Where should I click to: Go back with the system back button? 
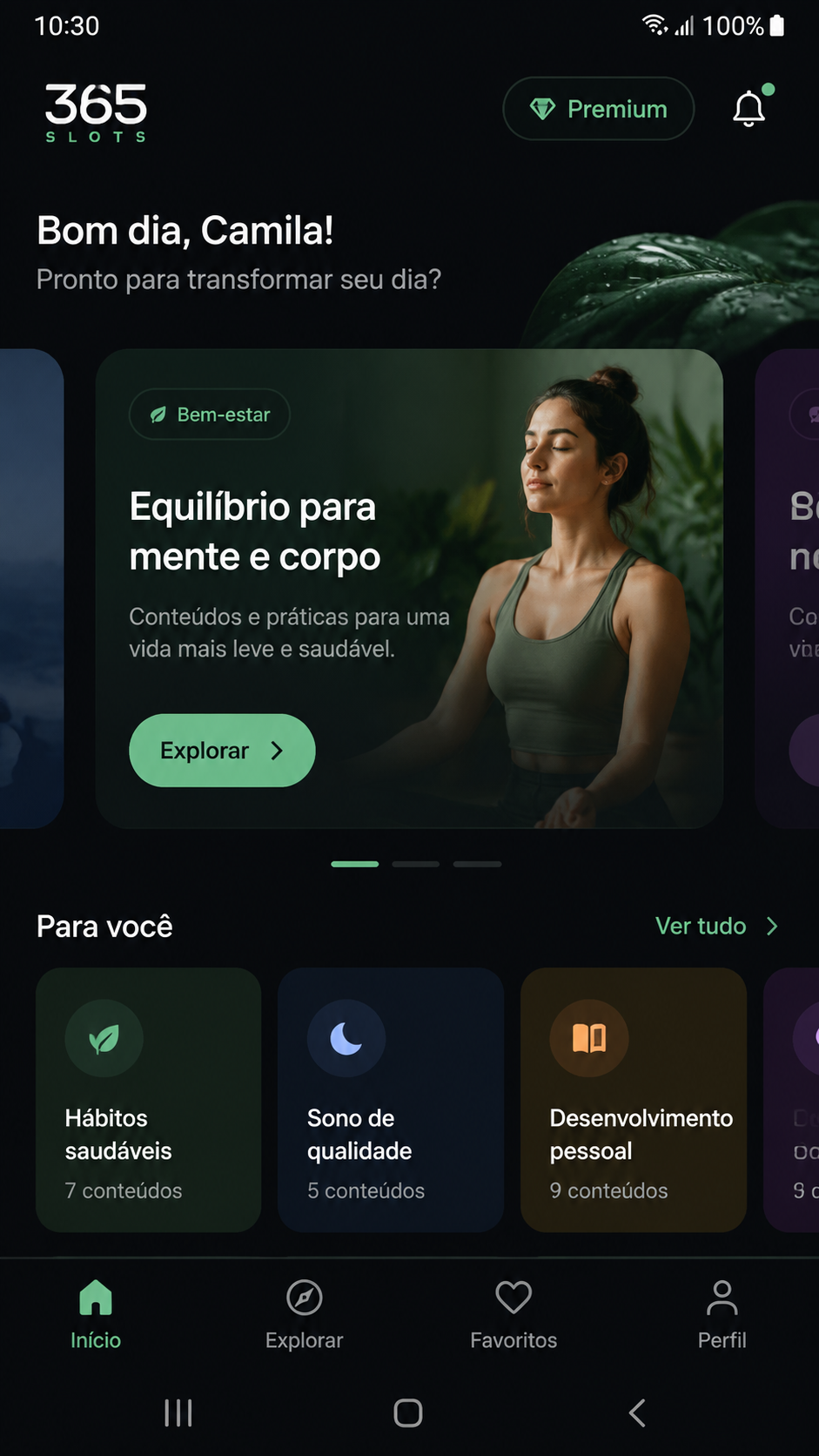(638, 1412)
